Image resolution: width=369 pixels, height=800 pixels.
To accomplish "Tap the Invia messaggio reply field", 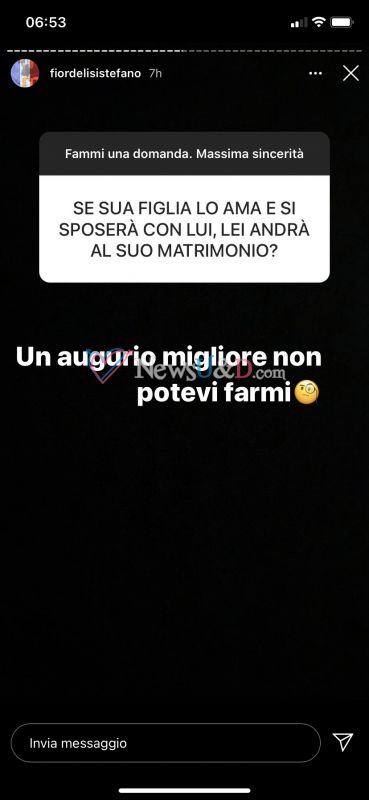I will (x=166, y=743).
